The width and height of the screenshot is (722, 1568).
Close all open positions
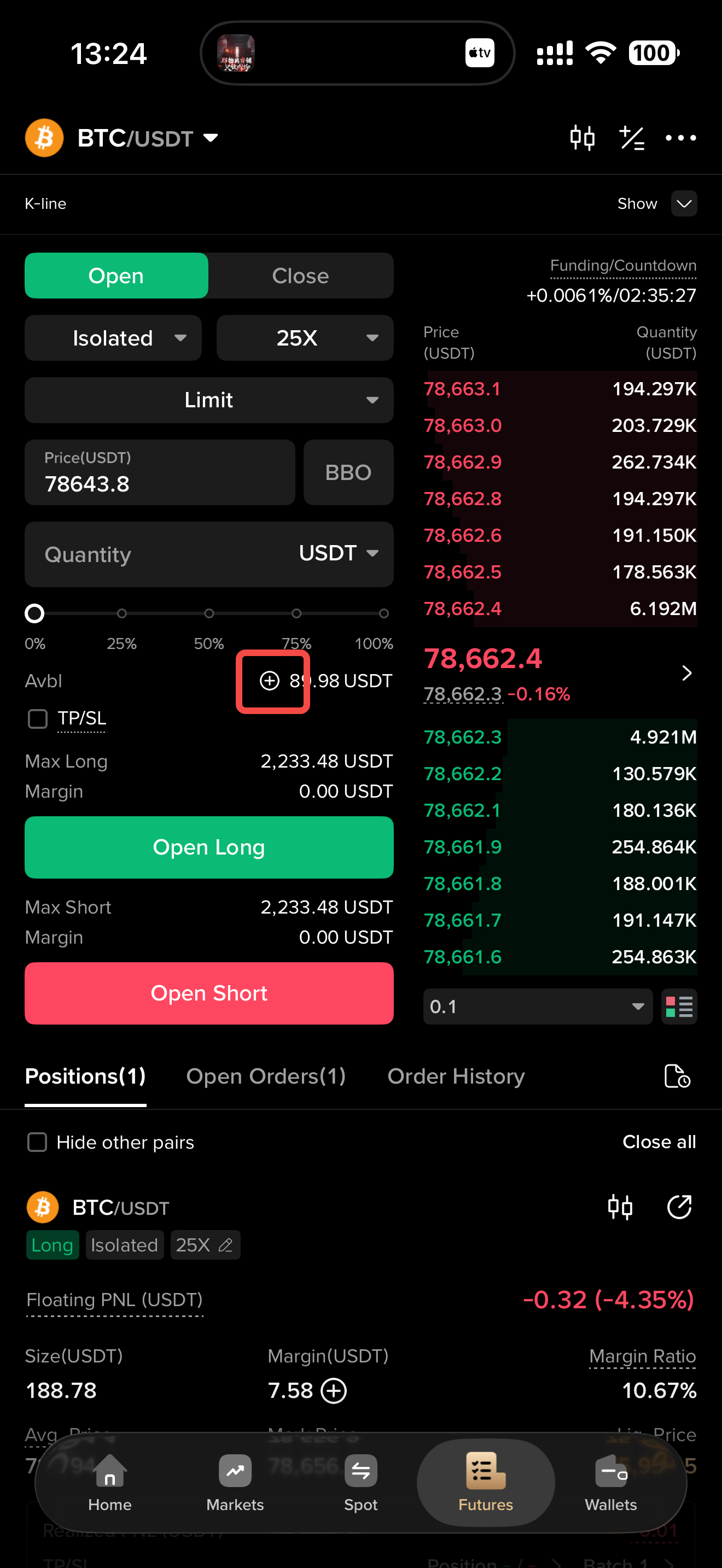click(659, 1142)
